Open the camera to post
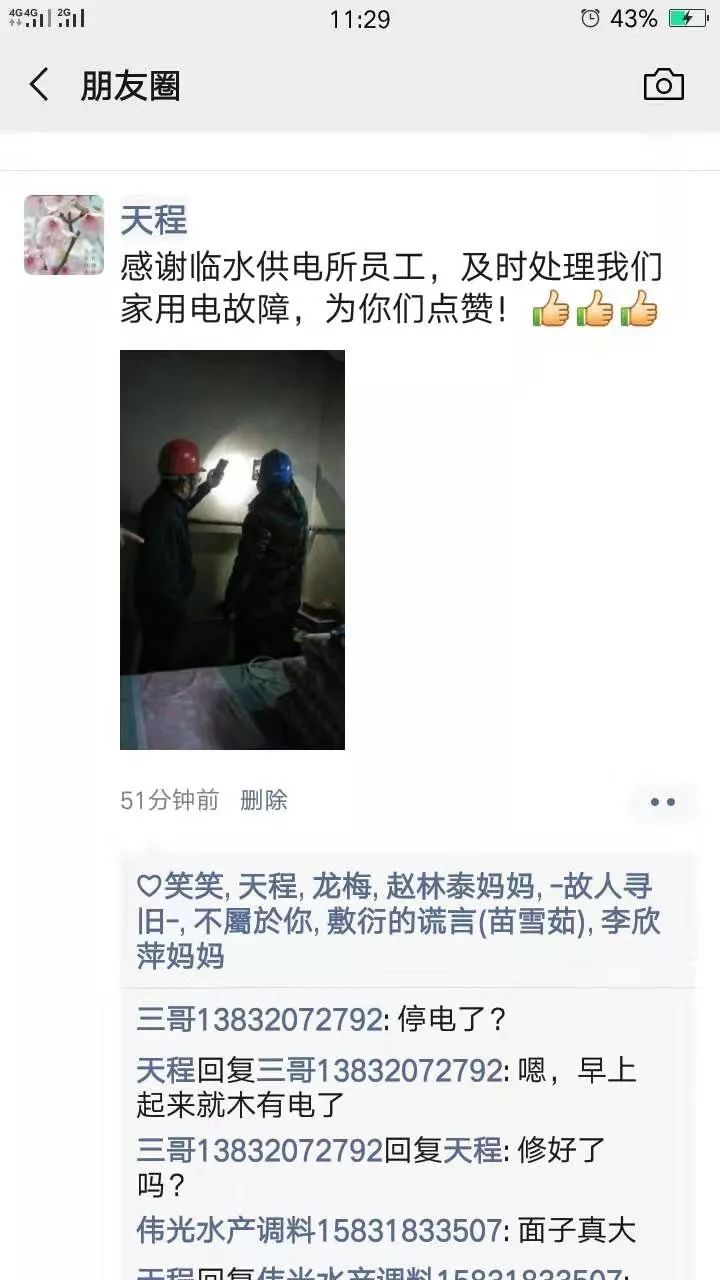 pos(663,85)
